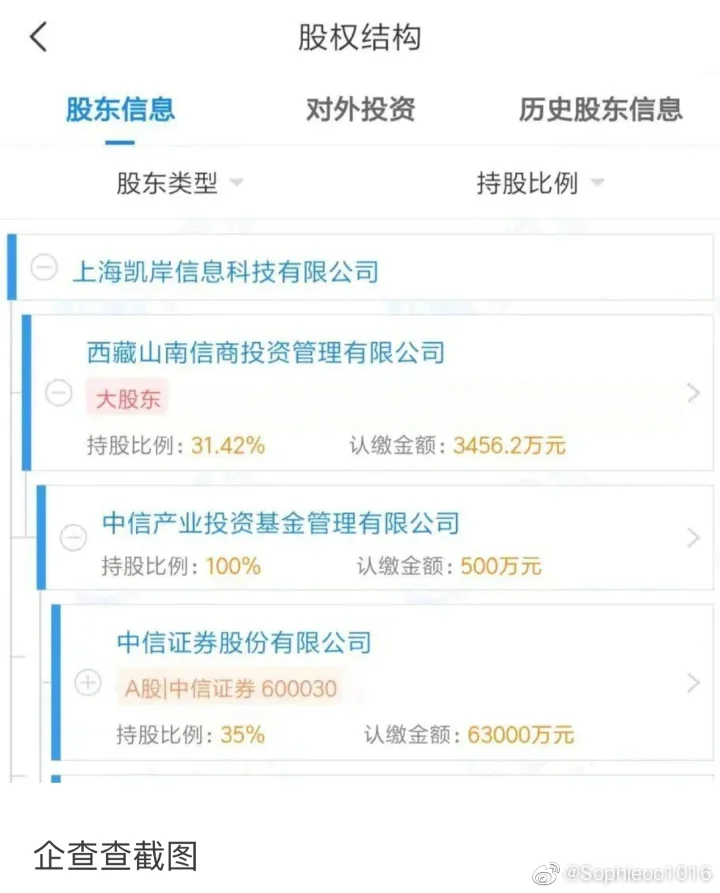Collapse the 上海凯岸信息科技有限公司 node
The image size is (720, 893).
[44, 268]
